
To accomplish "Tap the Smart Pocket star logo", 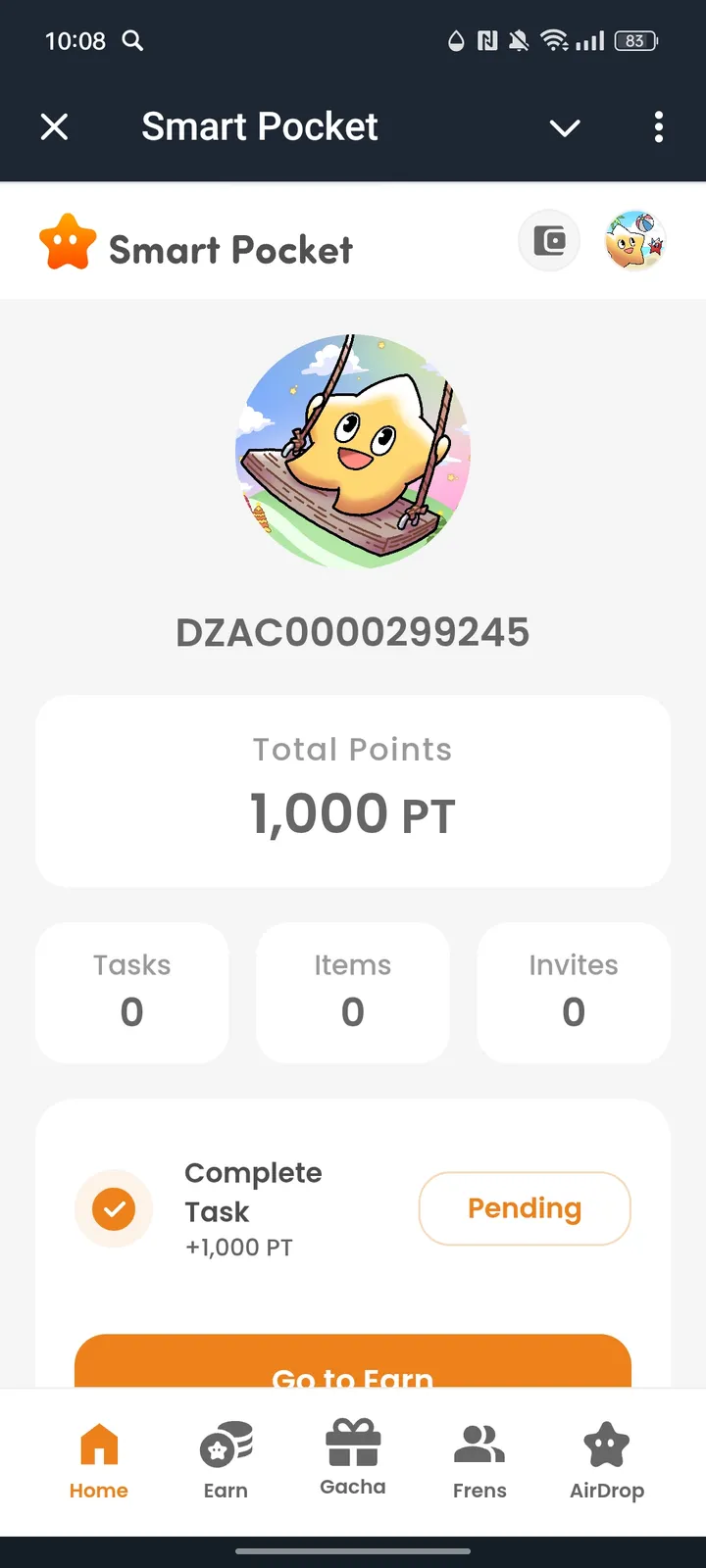I will coord(68,240).
